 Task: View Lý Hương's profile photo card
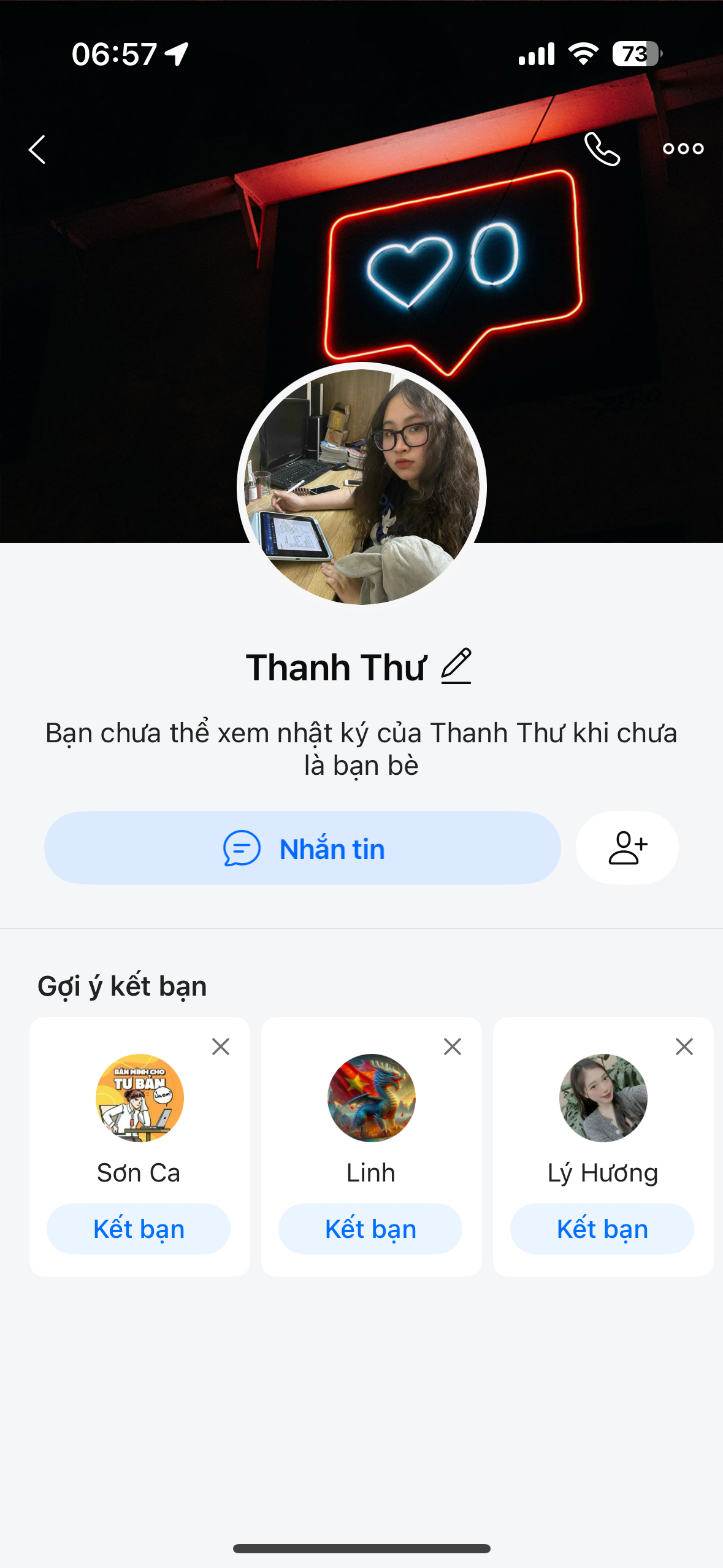[x=603, y=1098]
